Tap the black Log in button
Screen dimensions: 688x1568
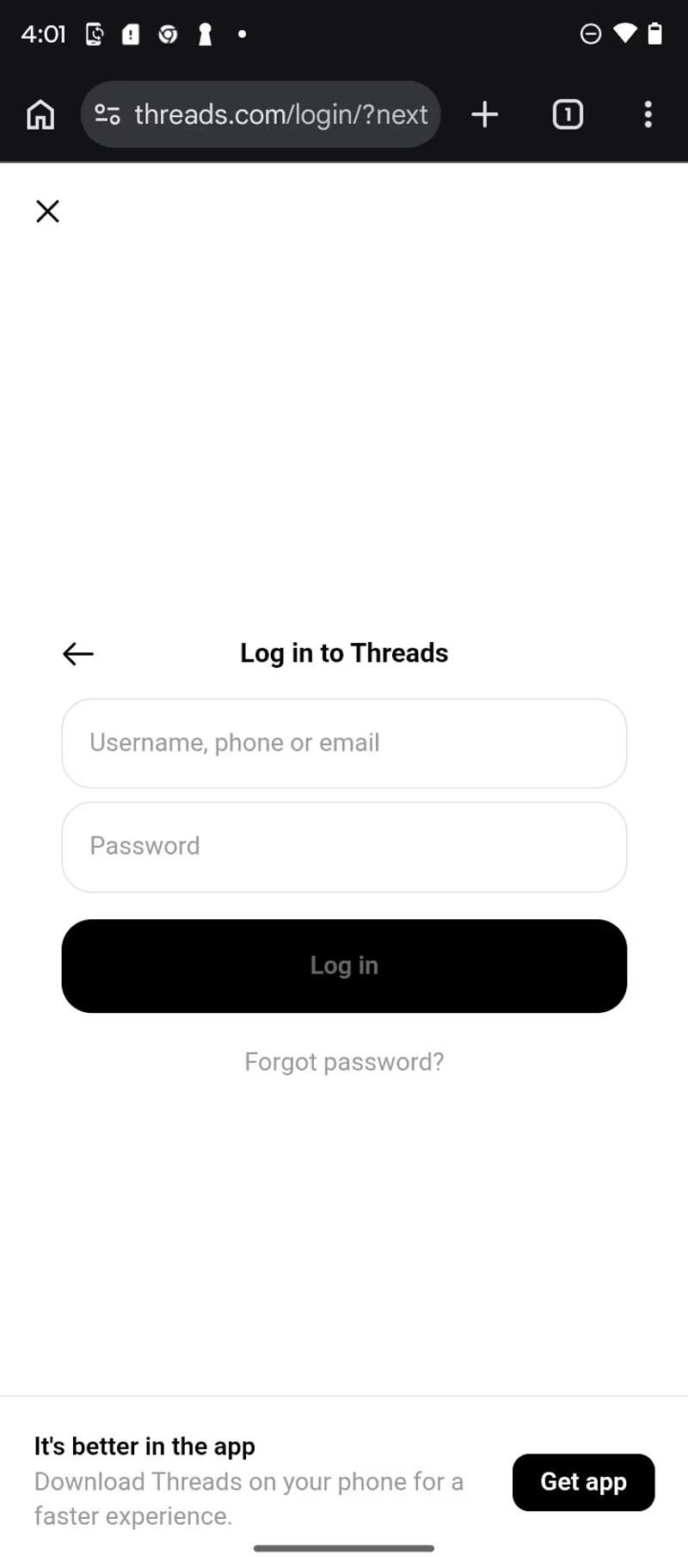click(344, 966)
